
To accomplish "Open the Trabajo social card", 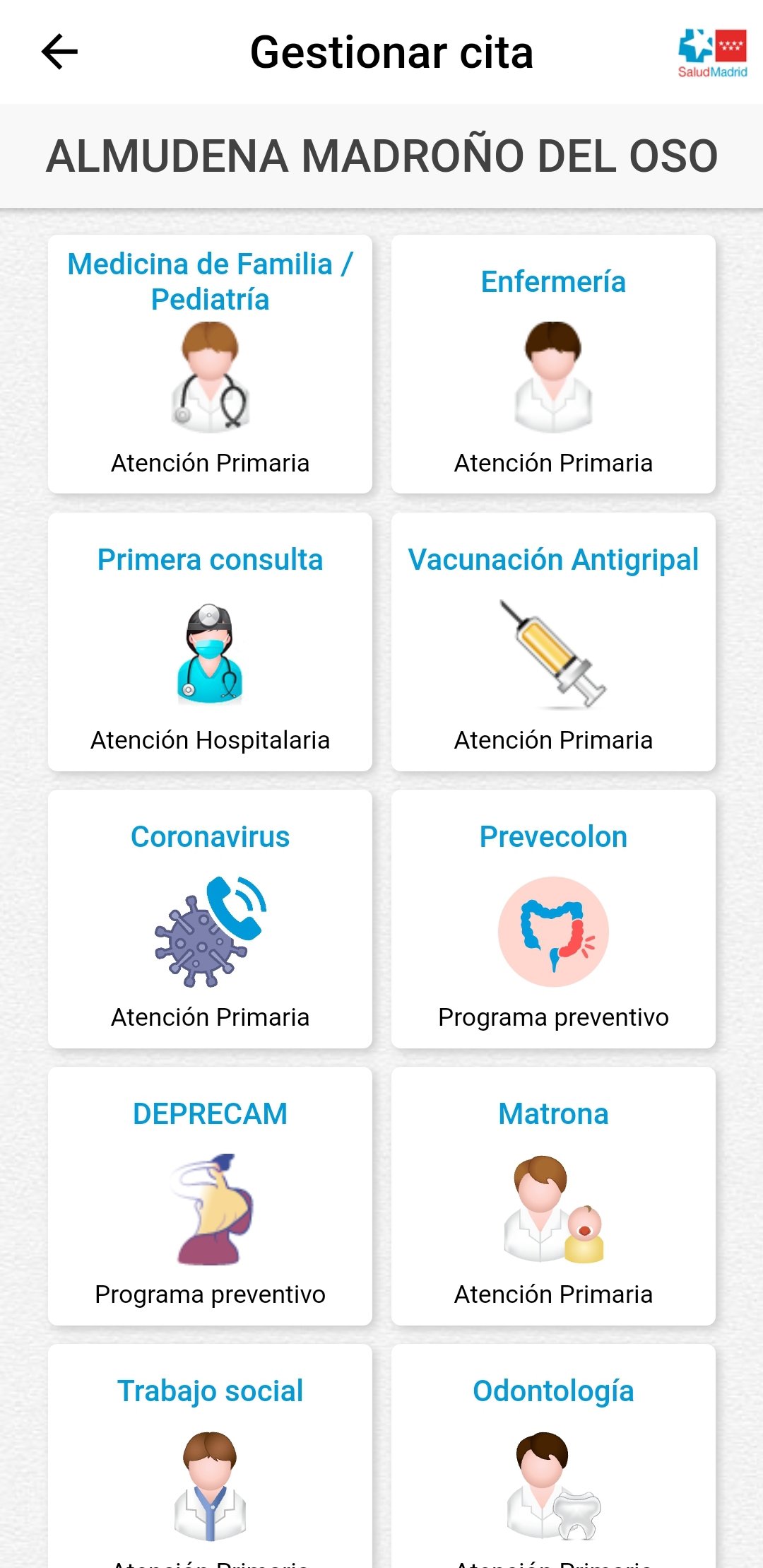I will (x=210, y=1456).
